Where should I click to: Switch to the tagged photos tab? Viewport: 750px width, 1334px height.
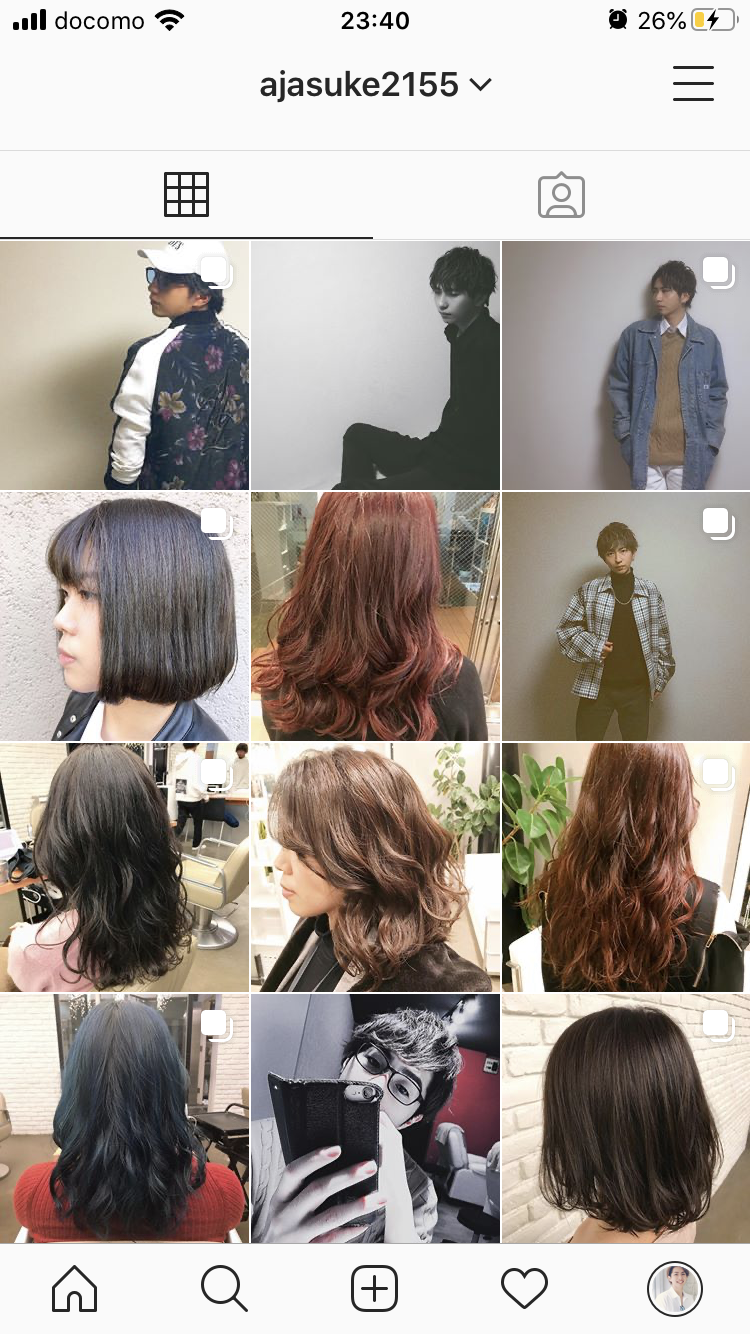[x=561, y=195]
